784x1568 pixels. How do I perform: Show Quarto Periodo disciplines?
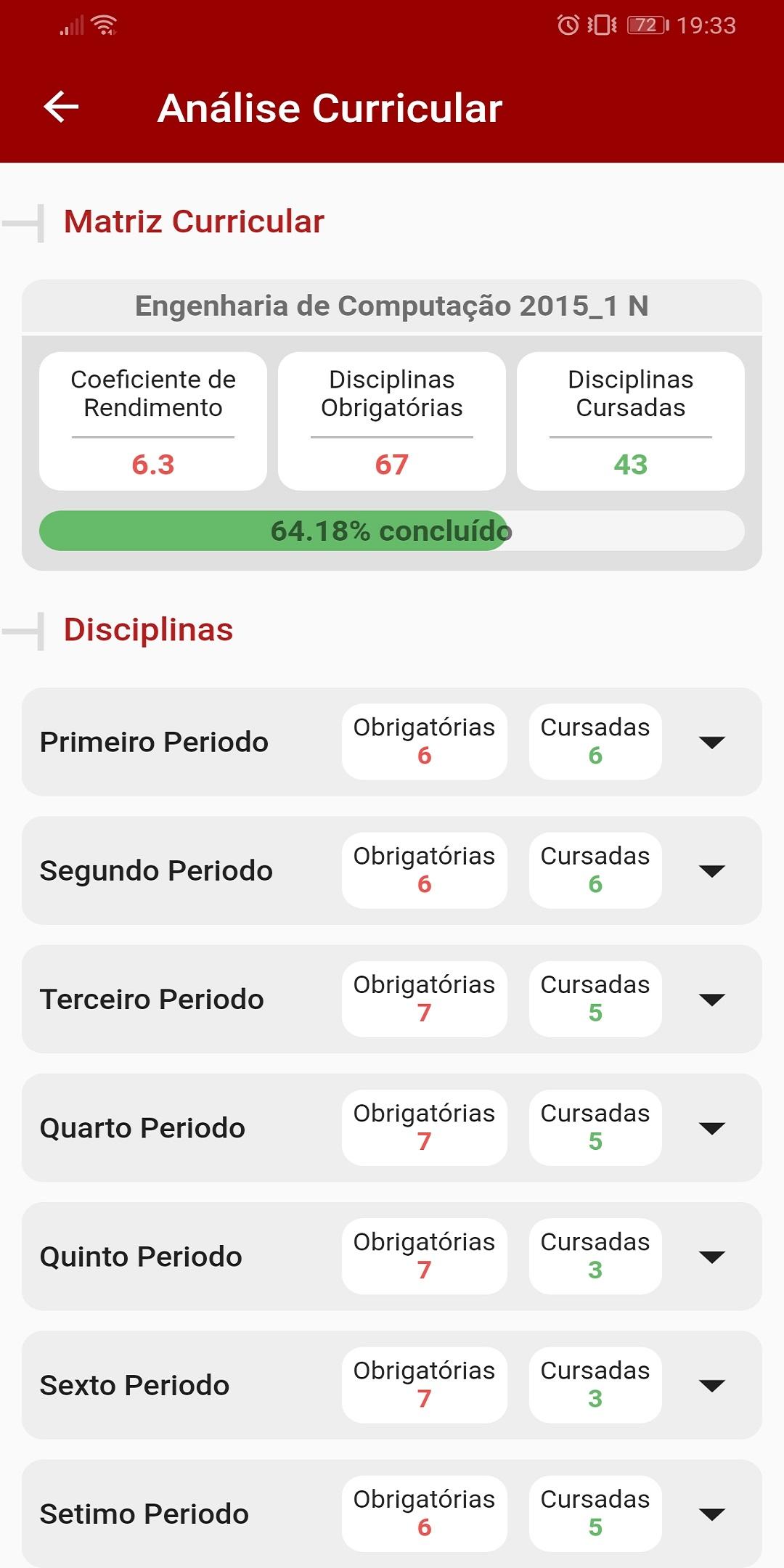711,1128
